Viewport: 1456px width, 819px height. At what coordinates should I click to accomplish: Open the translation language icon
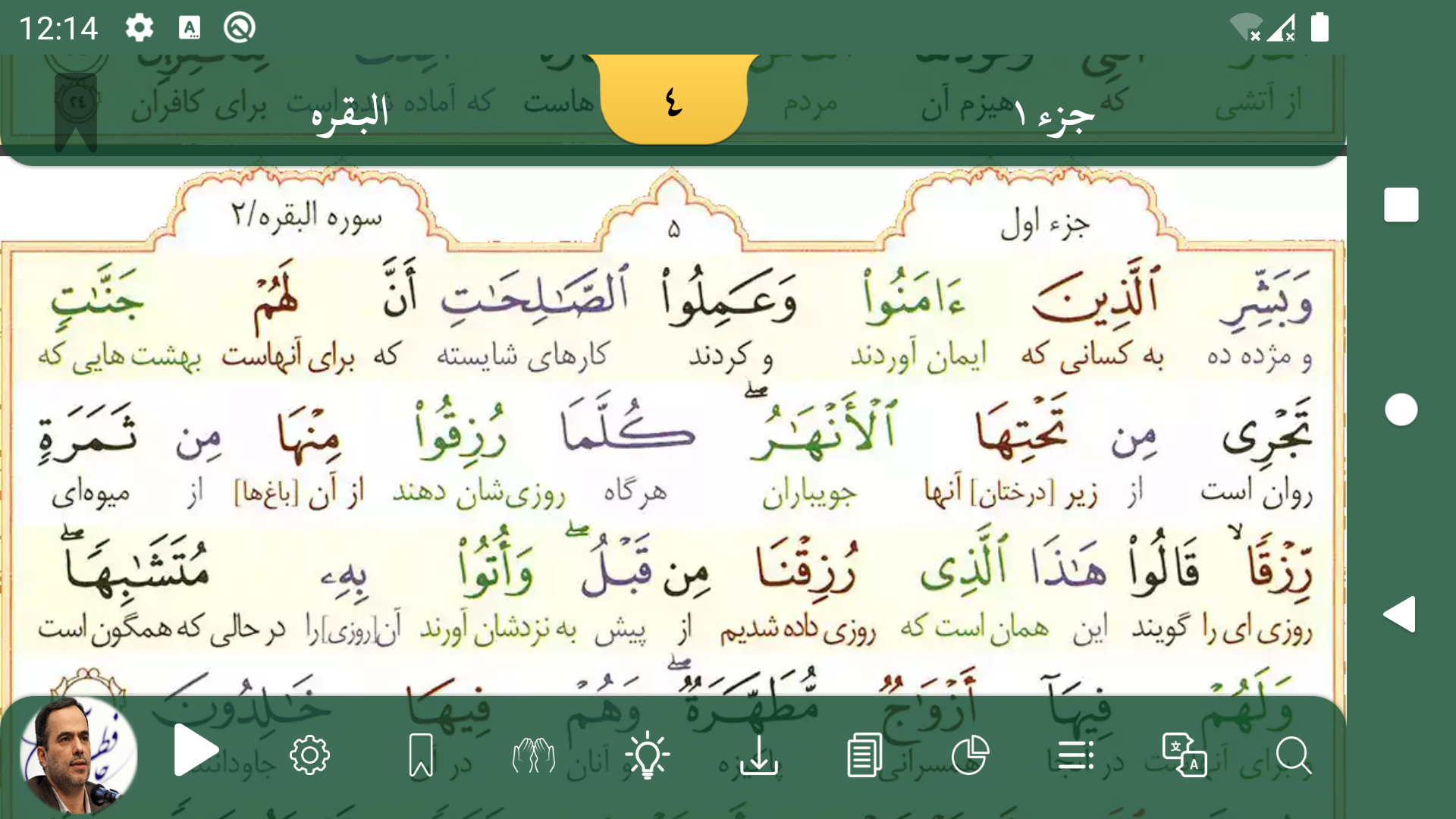1185,755
